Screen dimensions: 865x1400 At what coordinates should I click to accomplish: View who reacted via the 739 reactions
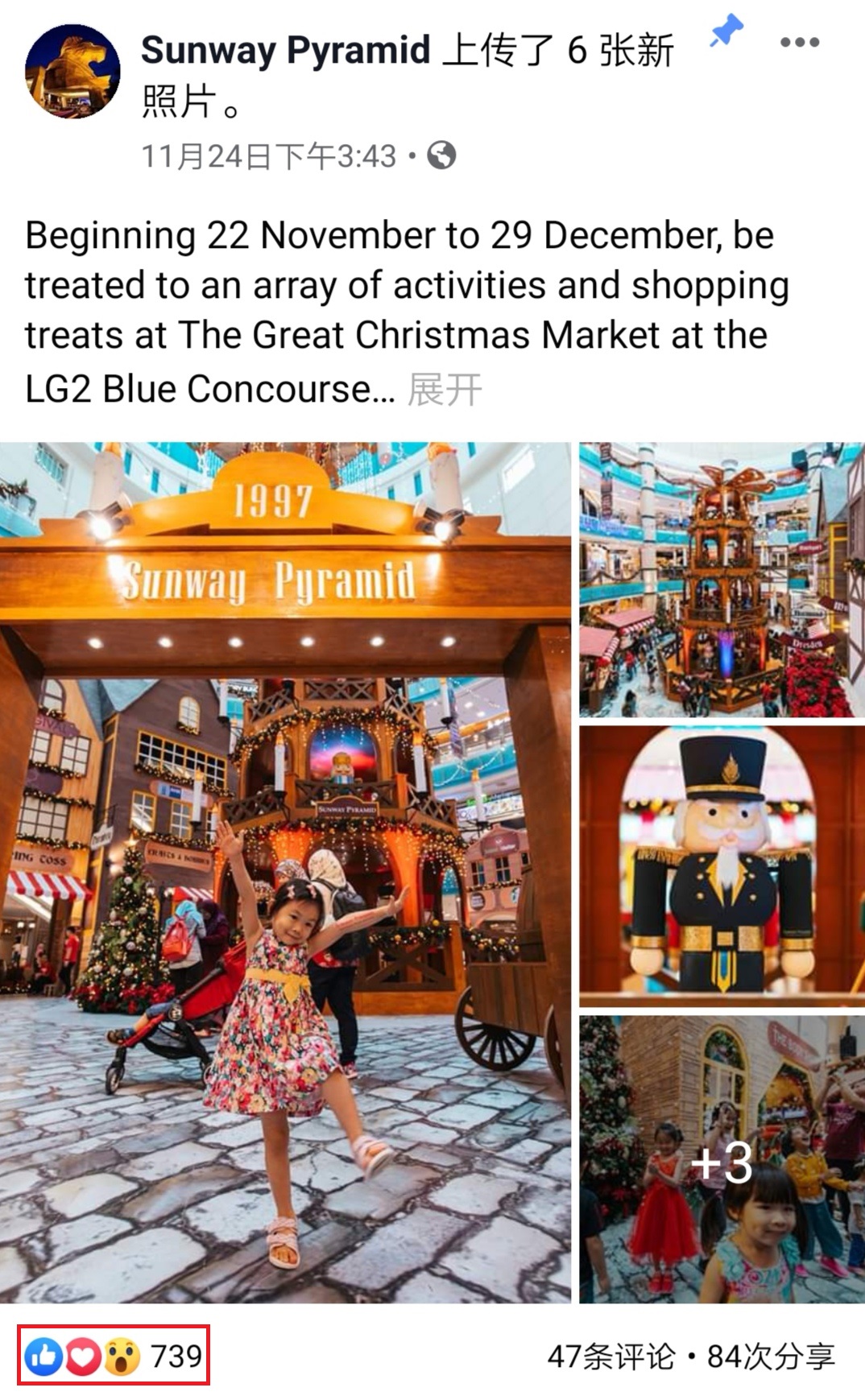point(114,1356)
